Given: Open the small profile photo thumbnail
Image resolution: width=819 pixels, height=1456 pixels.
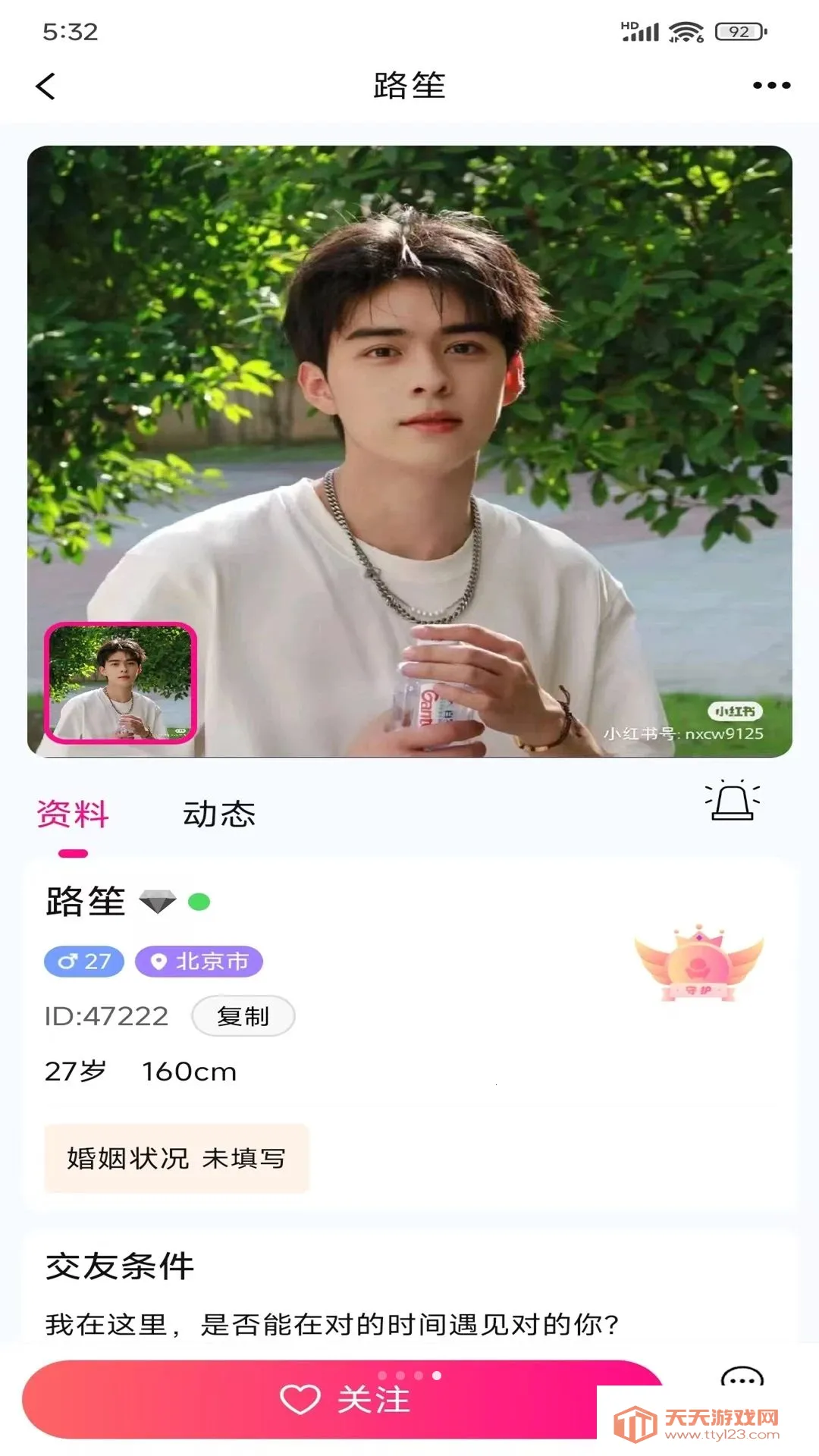Looking at the screenshot, I should (x=121, y=682).
